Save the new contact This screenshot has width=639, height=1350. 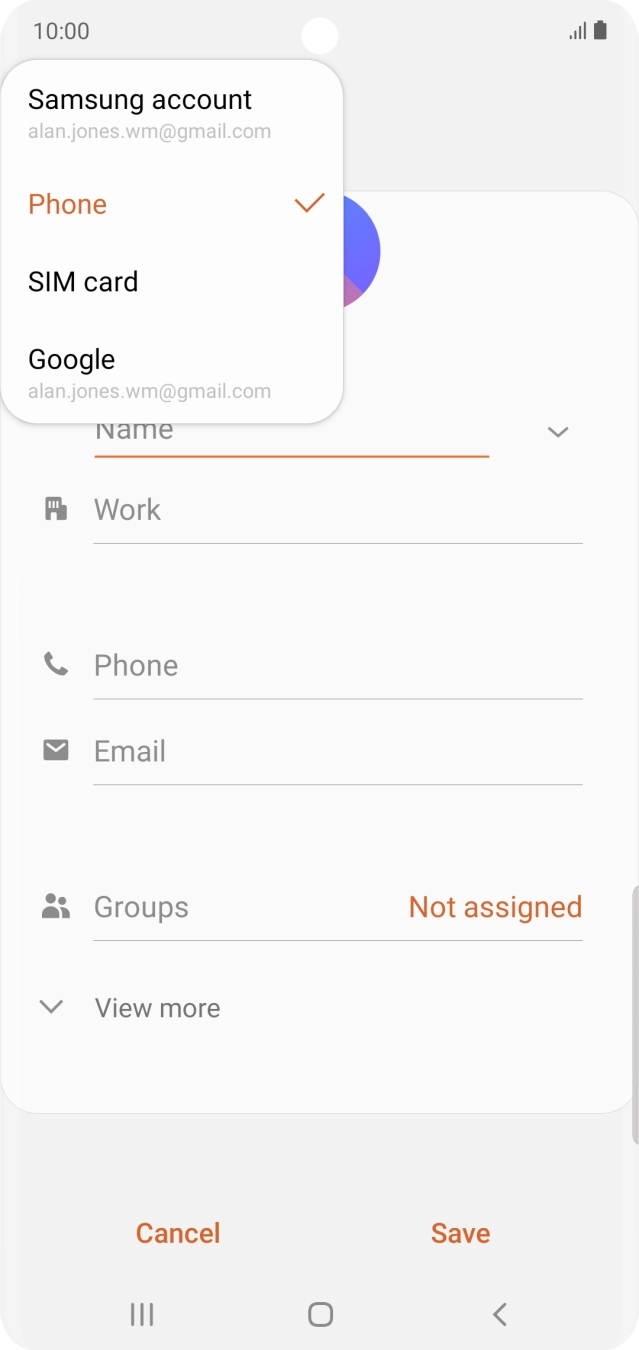[461, 1233]
